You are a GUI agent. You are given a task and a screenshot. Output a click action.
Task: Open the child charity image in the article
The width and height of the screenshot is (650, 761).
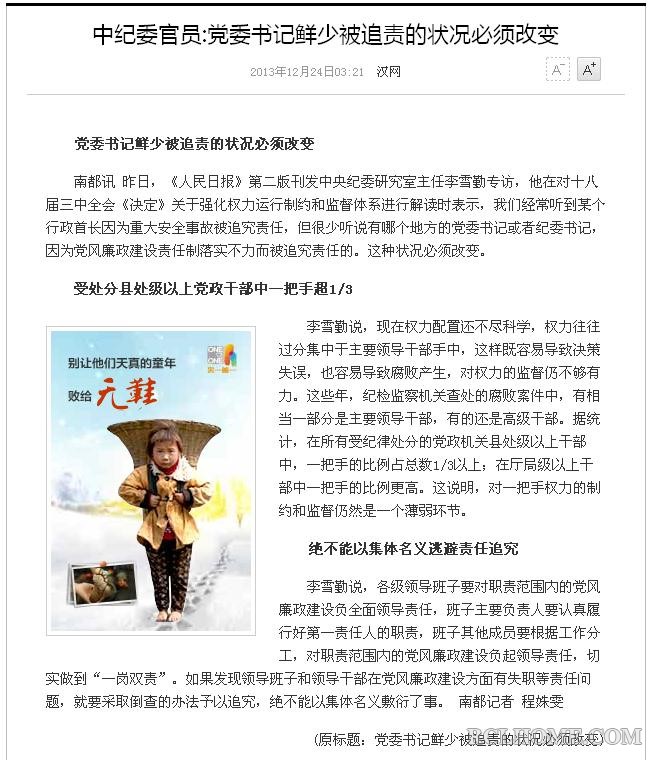pos(151,480)
